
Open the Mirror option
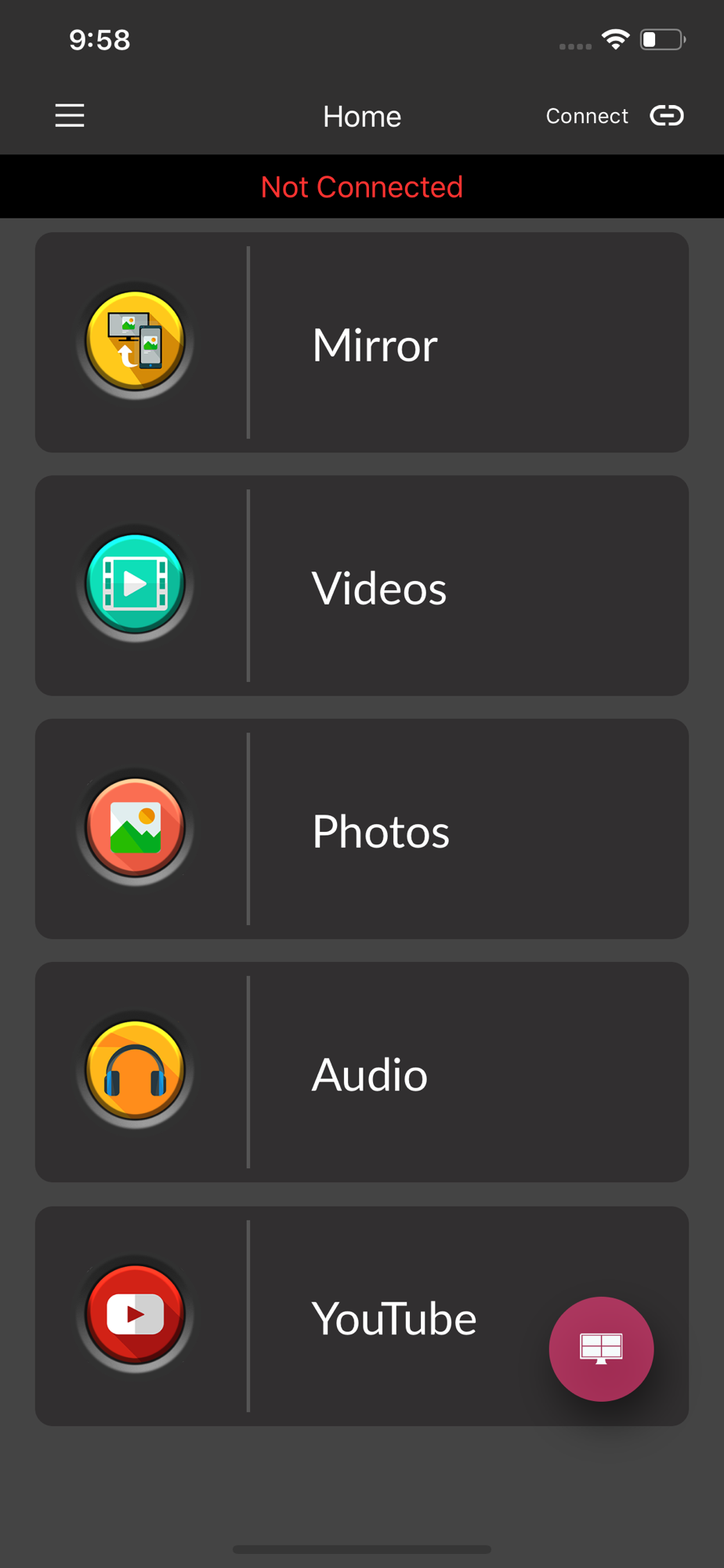(x=361, y=343)
